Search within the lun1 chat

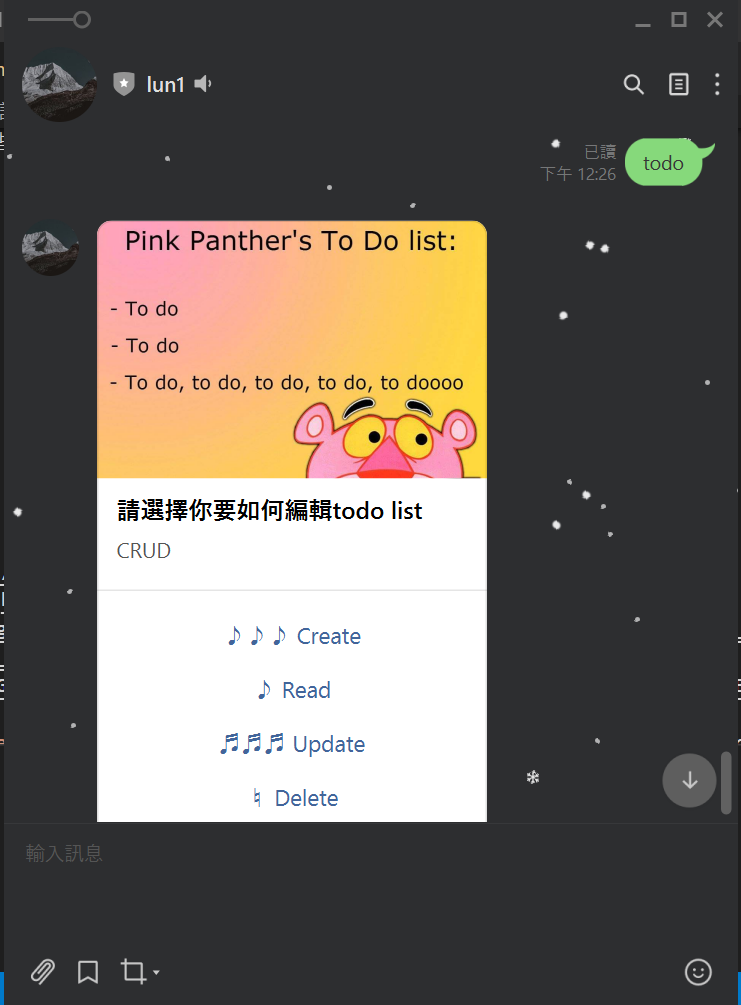pyautogui.click(x=633, y=84)
